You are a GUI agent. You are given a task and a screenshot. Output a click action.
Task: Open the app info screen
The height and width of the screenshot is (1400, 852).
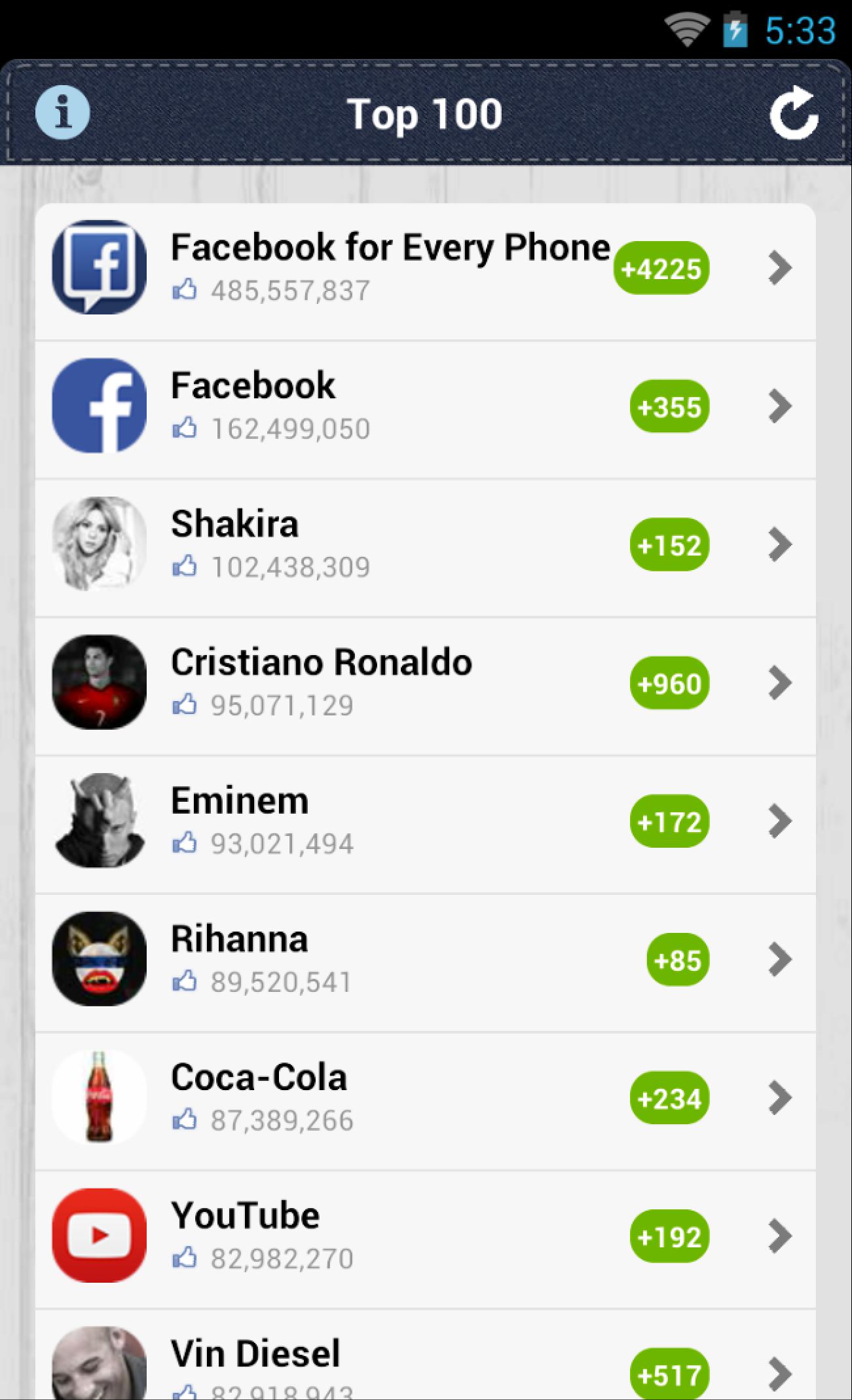(62, 112)
